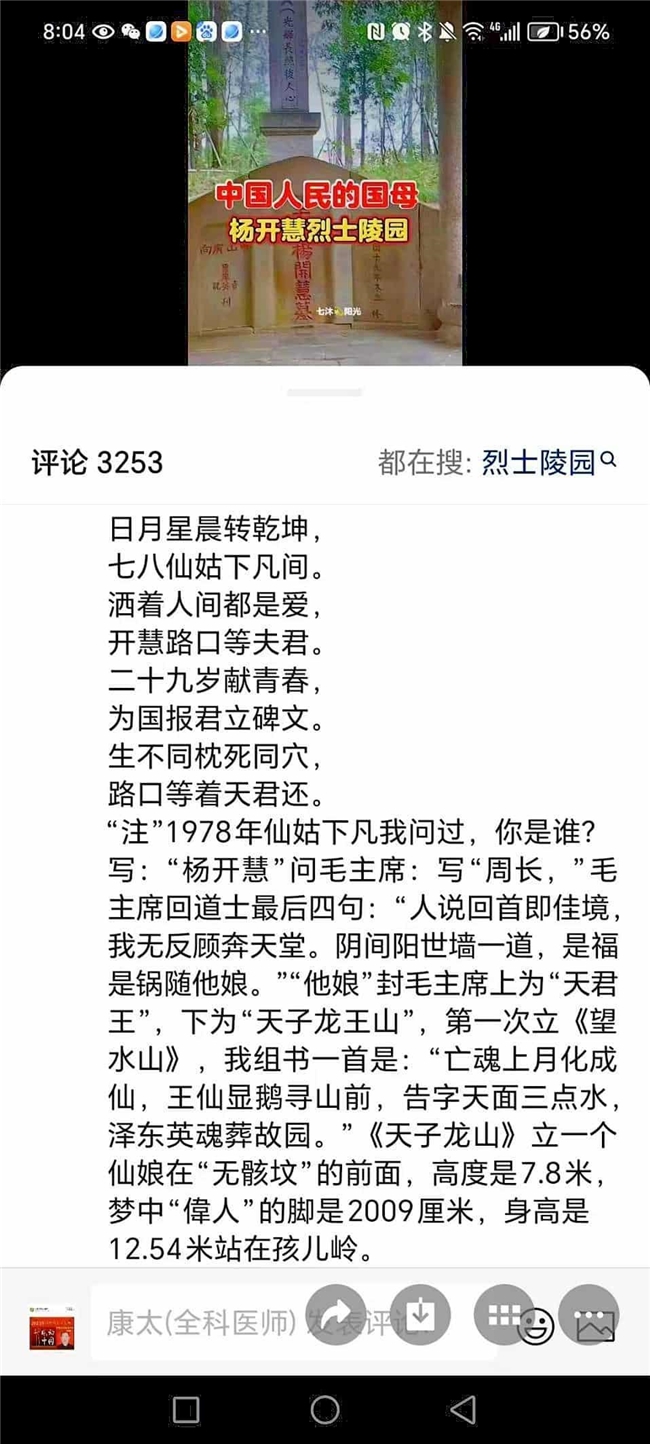
Task: Go to the home screen
Action: pyautogui.click(x=325, y=1410)
